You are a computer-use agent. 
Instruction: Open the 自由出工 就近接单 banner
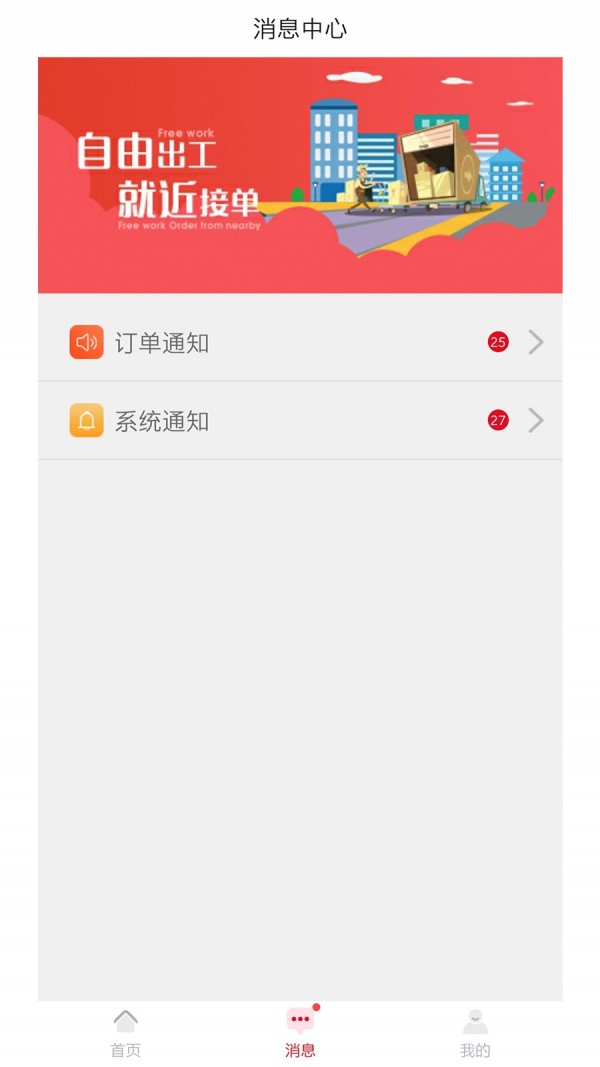point(300,175)
